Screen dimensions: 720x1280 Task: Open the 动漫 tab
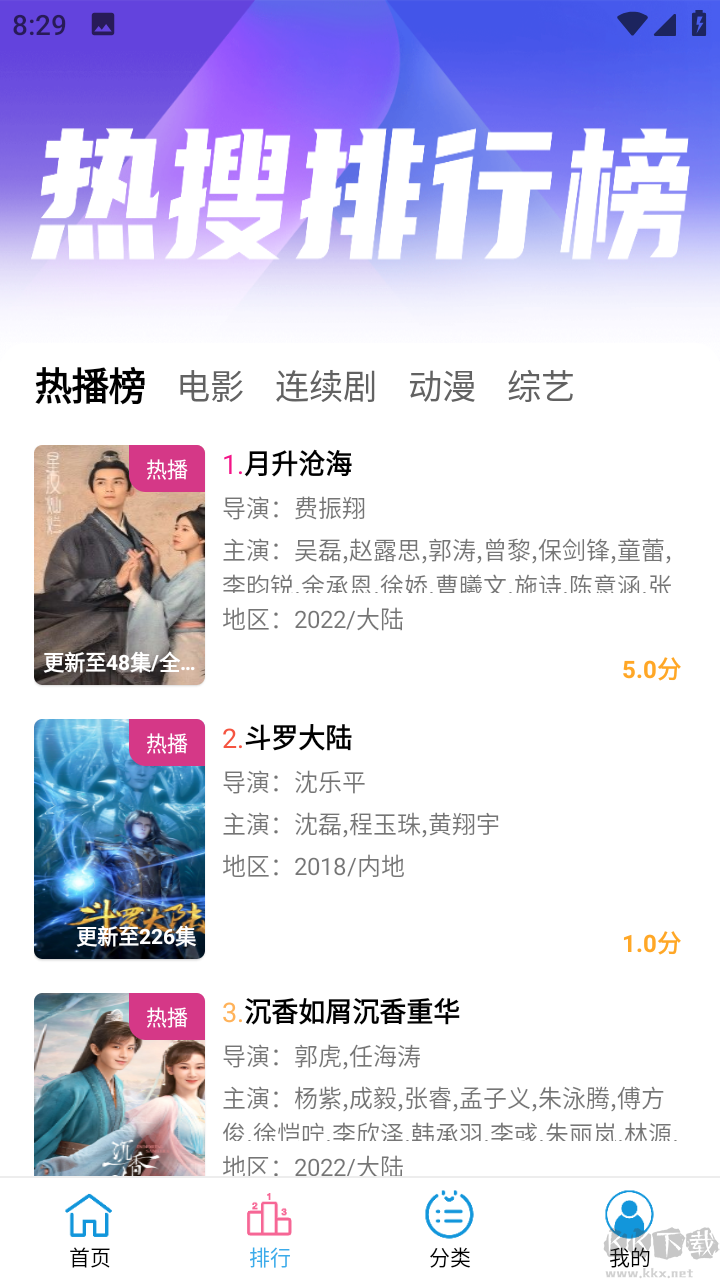442,389
